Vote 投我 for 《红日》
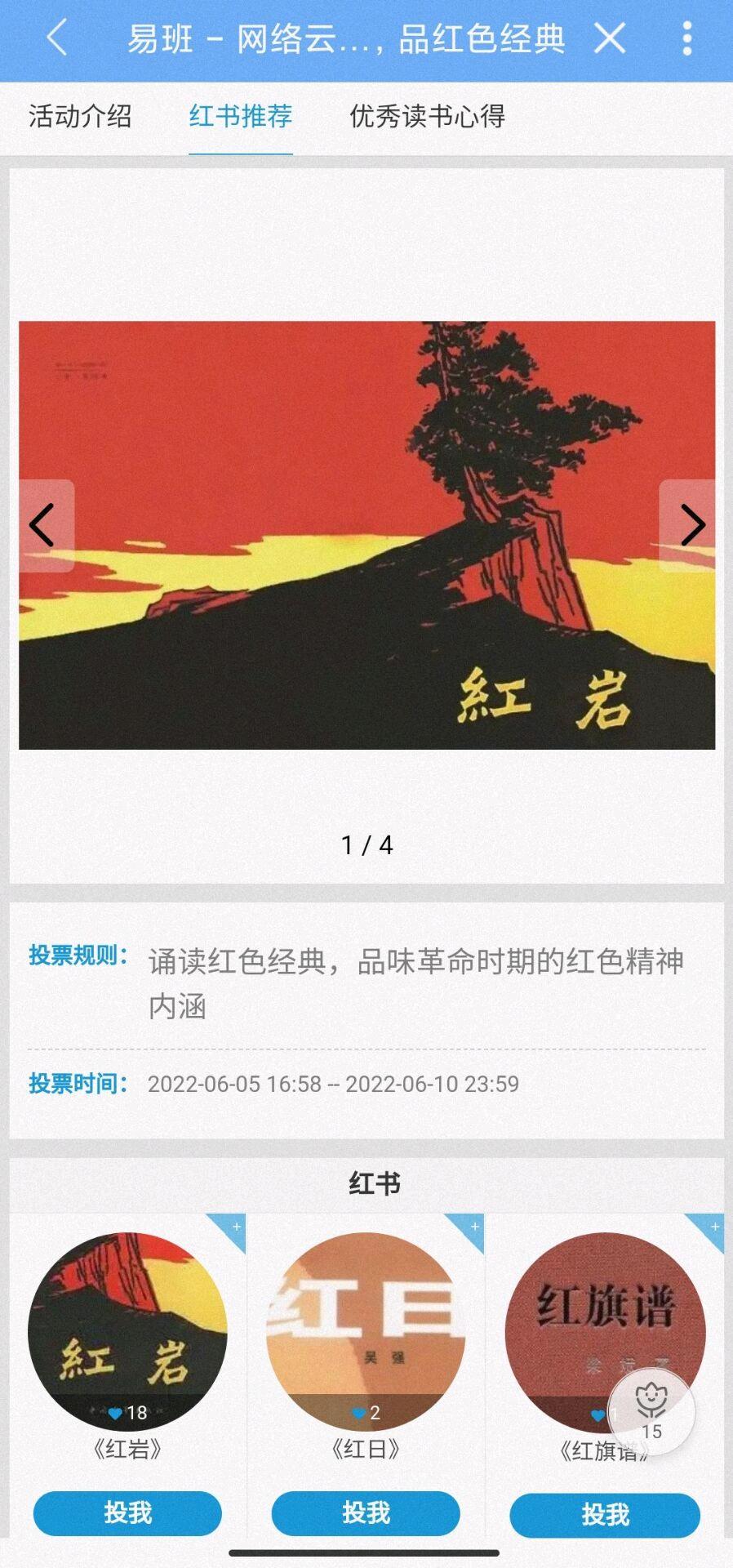Screen dimensions: 733x1568 click(366, 1512)
